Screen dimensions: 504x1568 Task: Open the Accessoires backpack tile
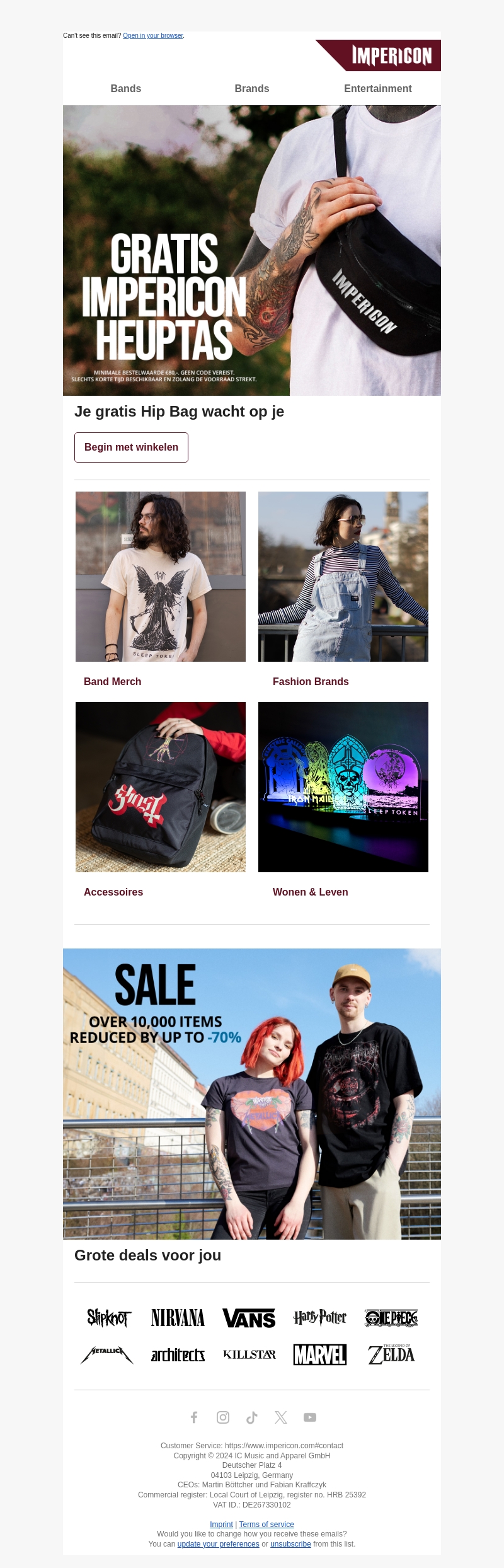coord(161,787)
